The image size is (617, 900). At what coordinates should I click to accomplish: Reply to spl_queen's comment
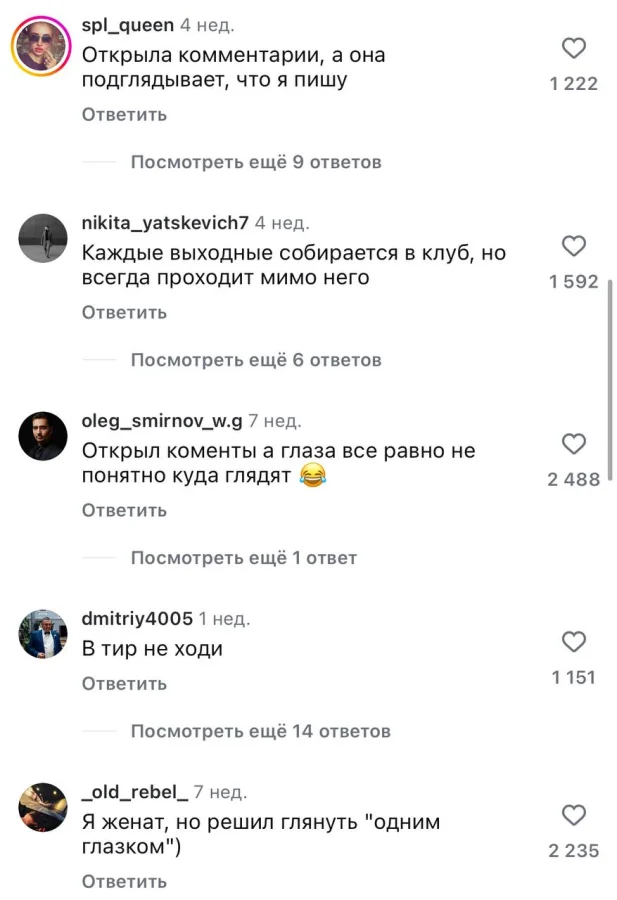124,115
